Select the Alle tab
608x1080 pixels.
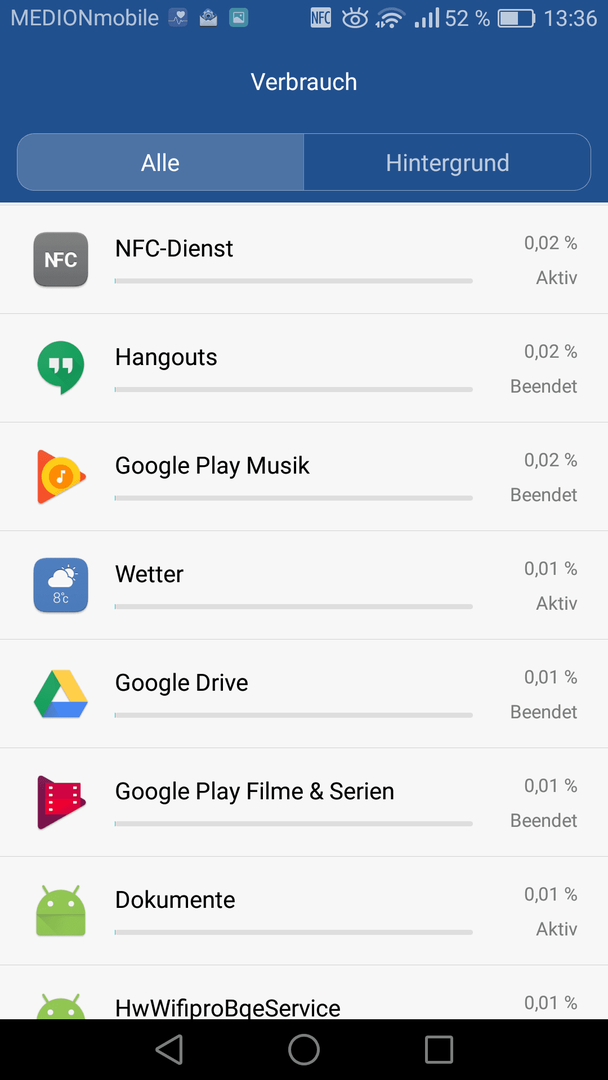pos(160,163)
